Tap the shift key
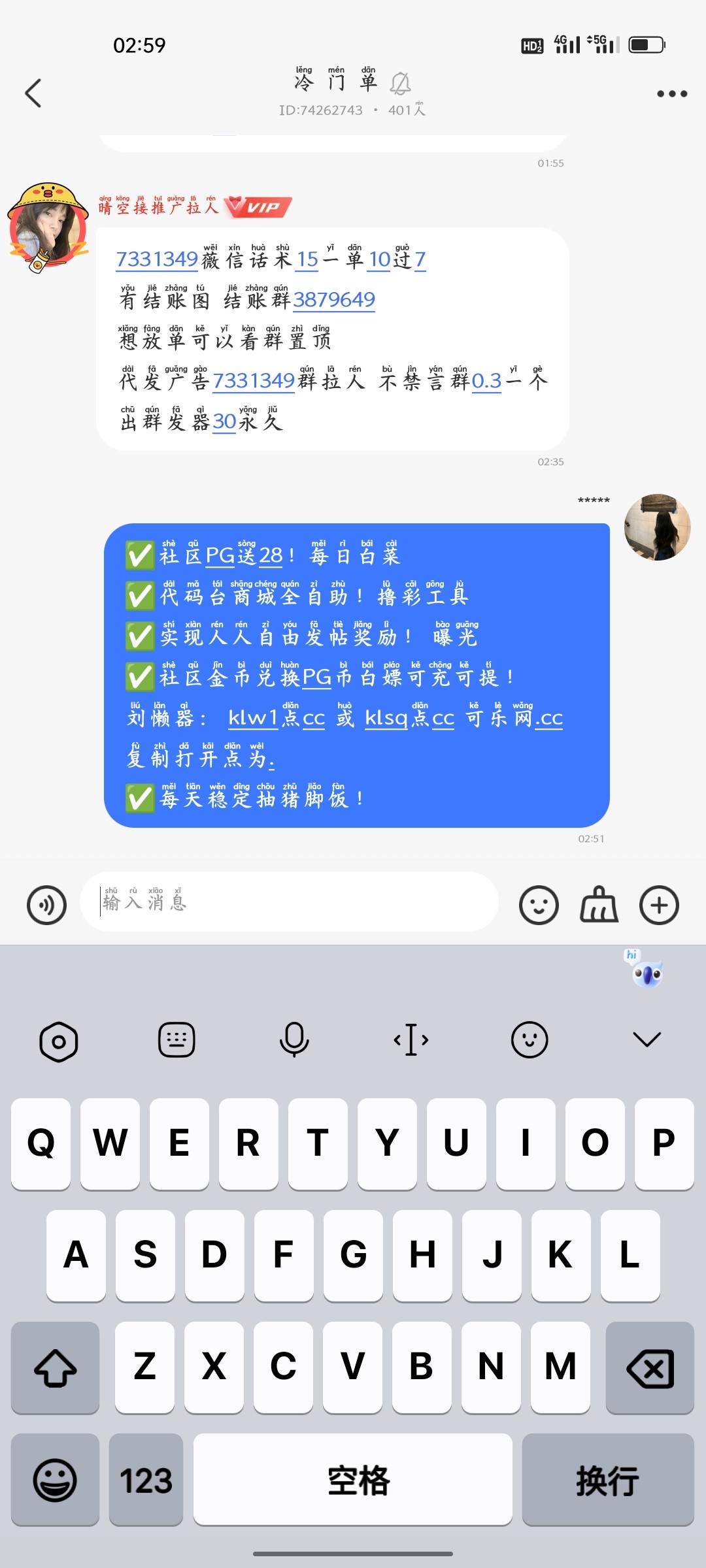 [56, 1367]
